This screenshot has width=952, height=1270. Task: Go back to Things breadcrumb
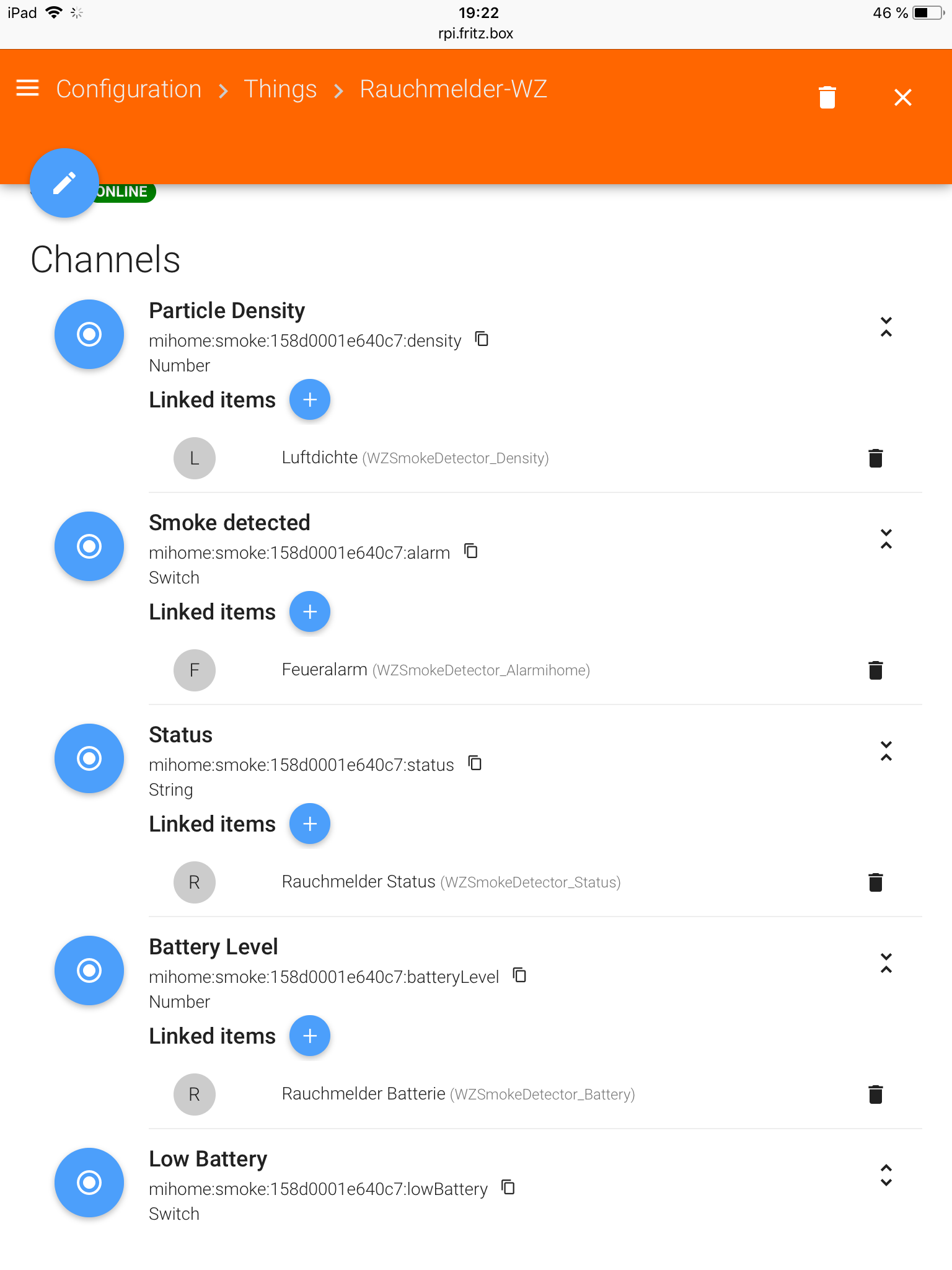tap(280, 89)
